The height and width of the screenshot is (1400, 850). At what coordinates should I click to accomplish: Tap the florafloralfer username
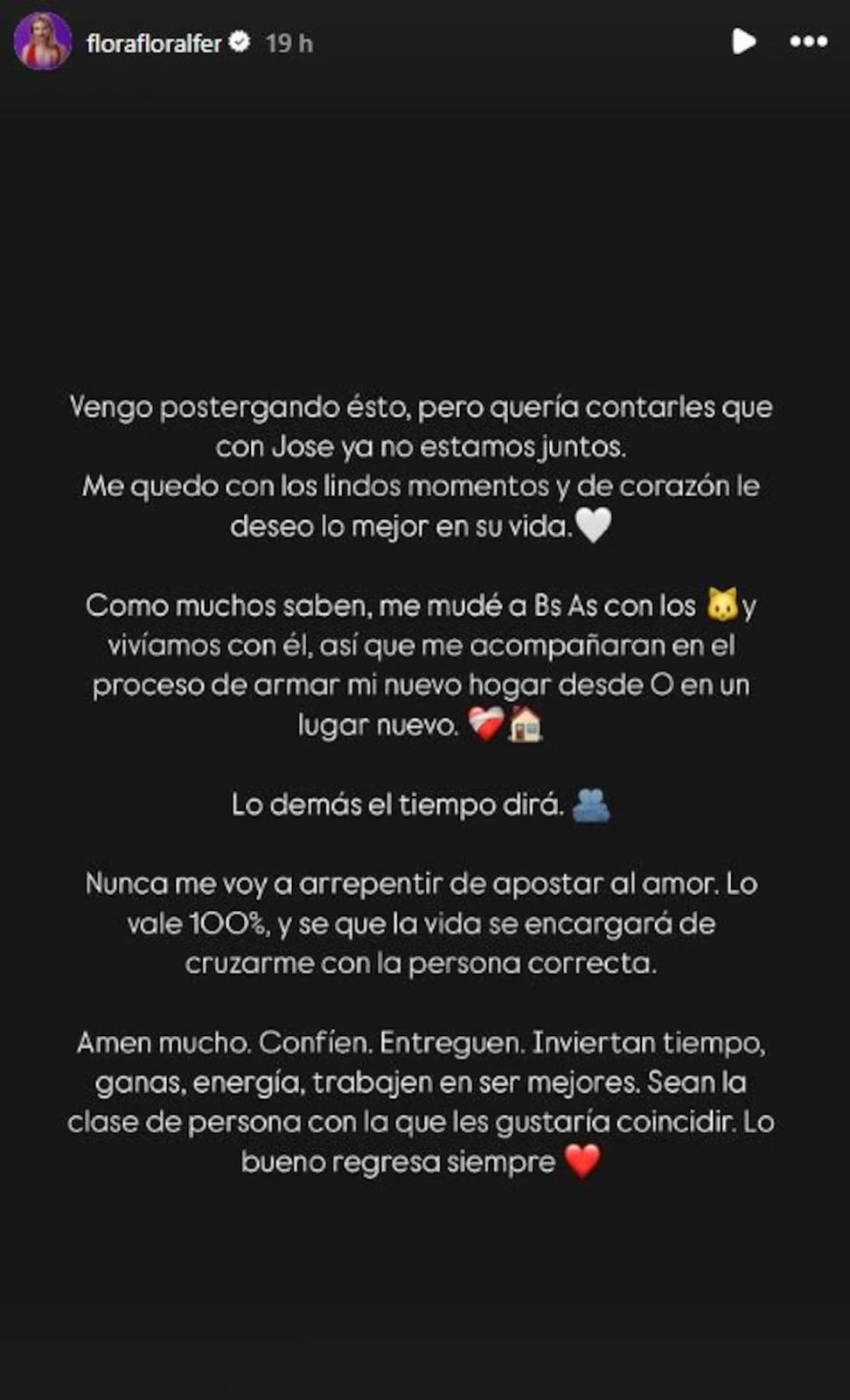coord(154,43)
